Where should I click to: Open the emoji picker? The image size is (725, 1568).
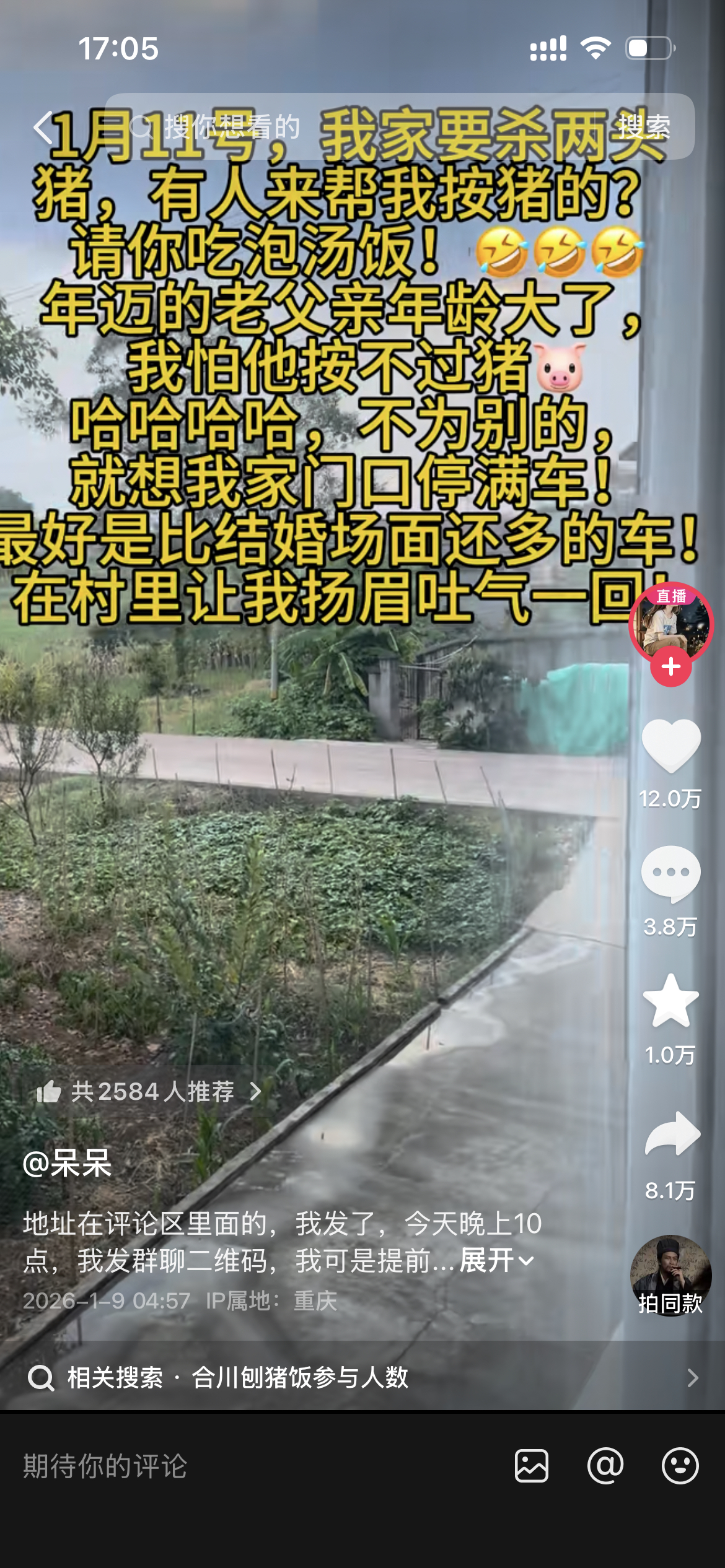[680, 1466]
